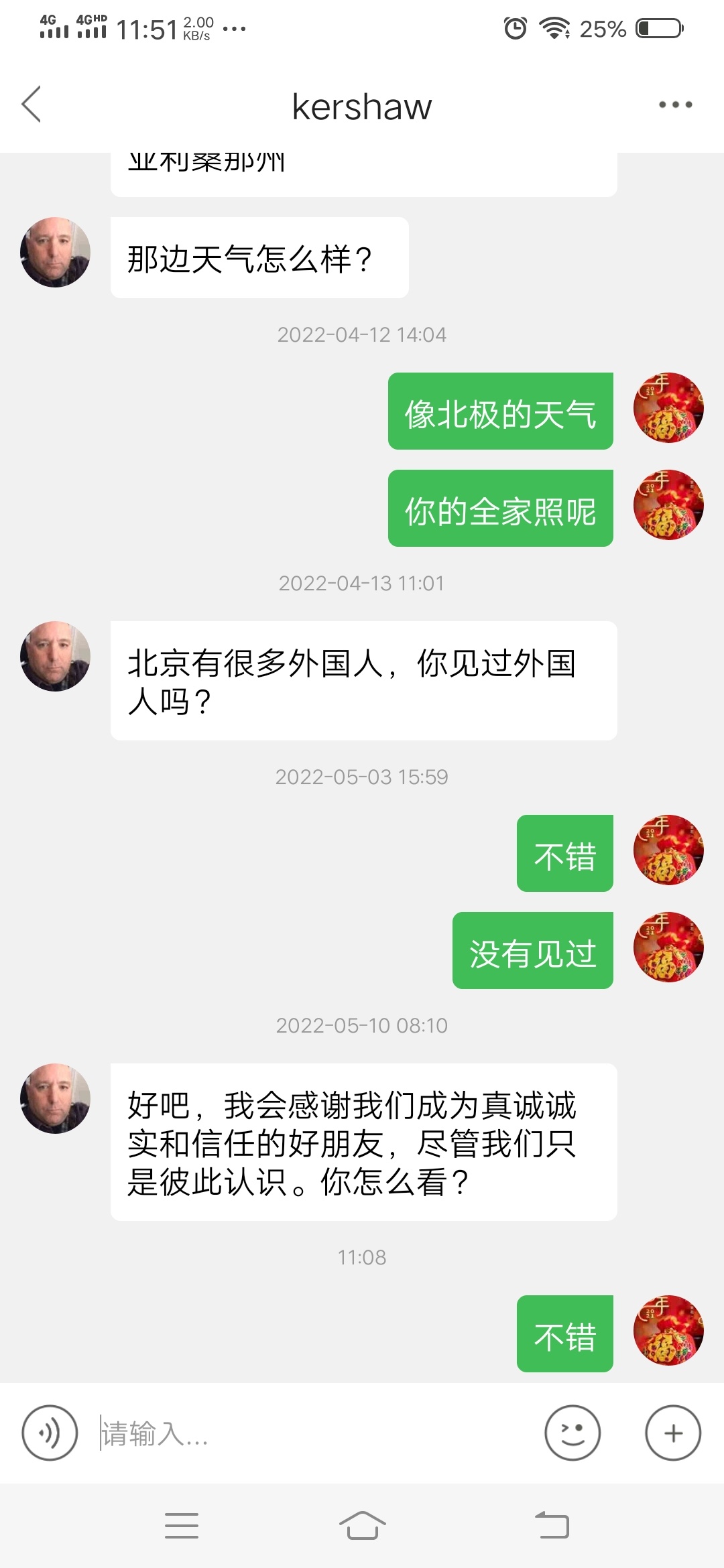Switch to voice message input

click(50, 1433)
